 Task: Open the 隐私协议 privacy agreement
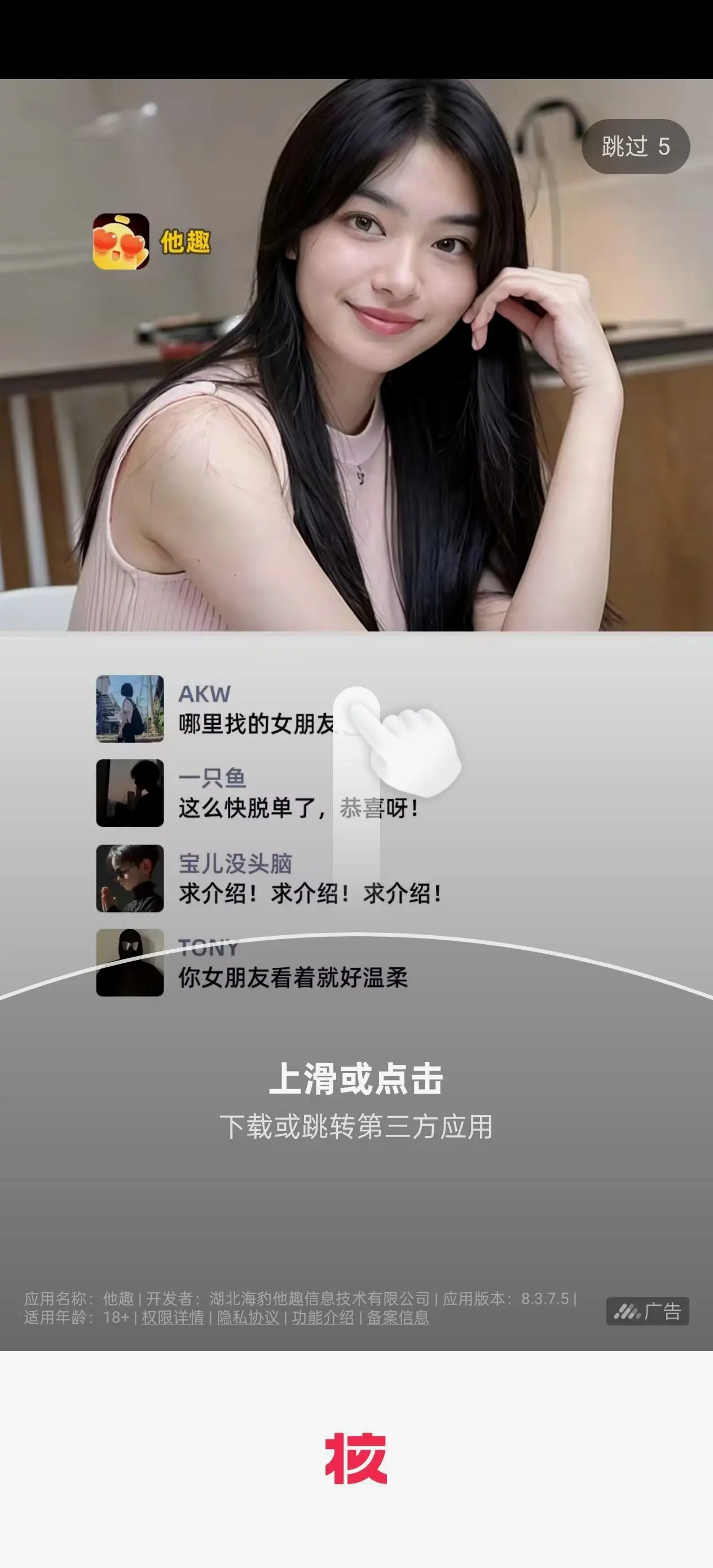click(x=248, y=1317)
